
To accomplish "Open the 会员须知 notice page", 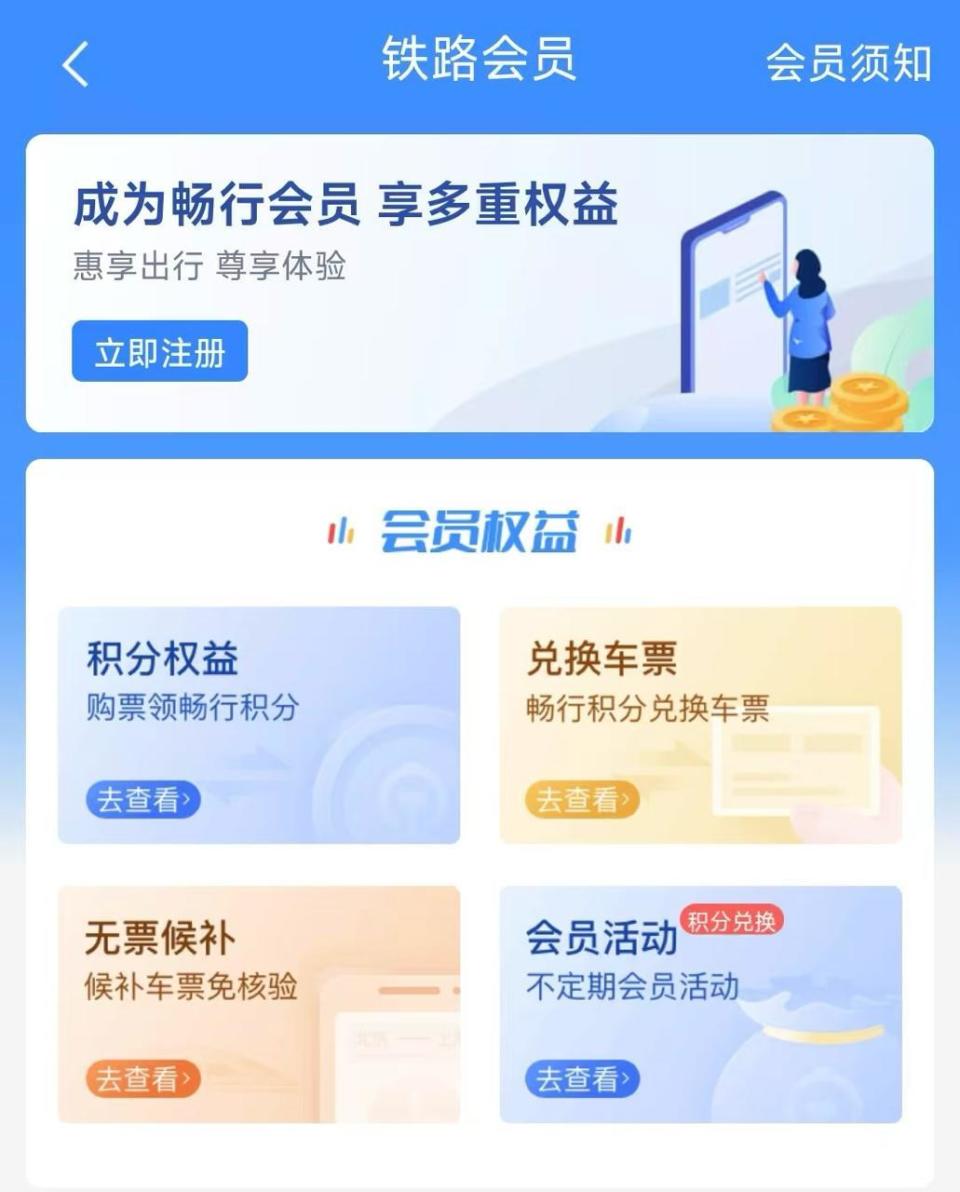I will [849, 62].
